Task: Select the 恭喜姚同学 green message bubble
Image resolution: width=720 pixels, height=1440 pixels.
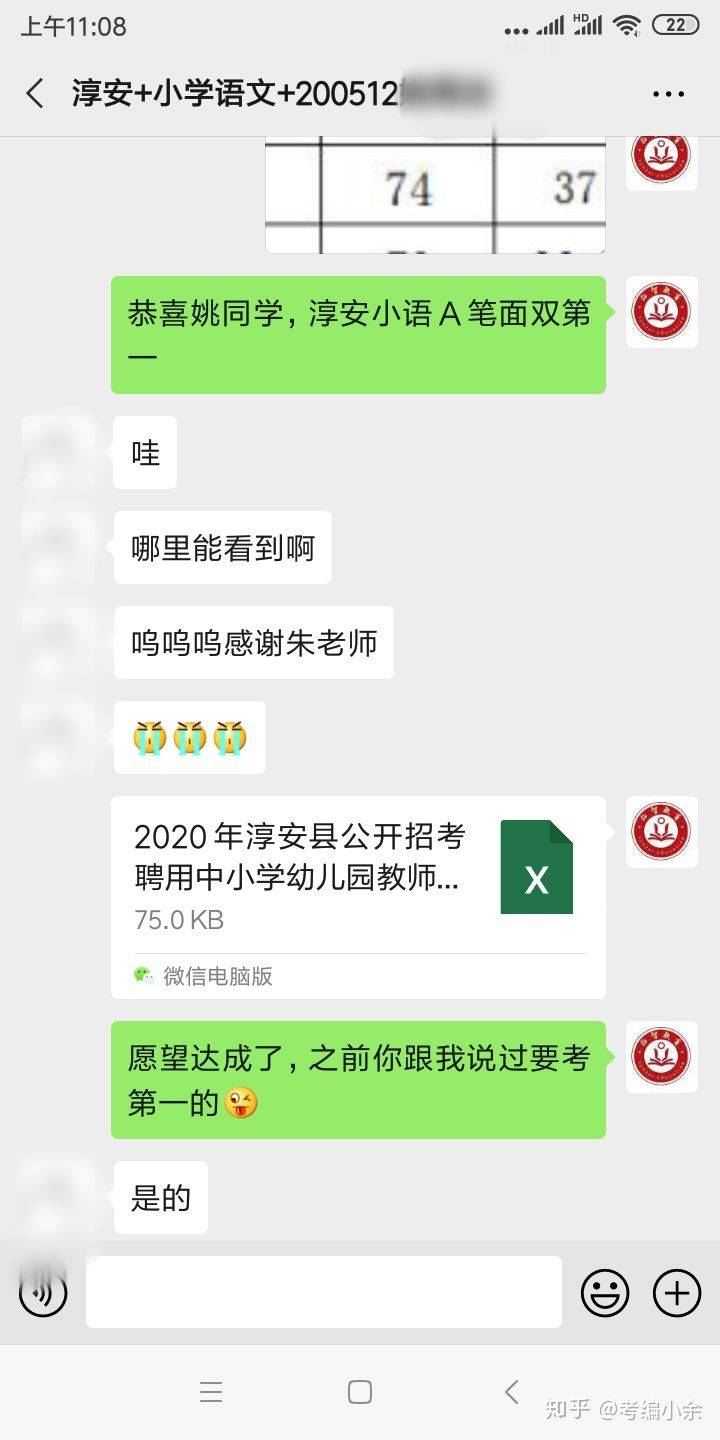Action: click(x=358, y=333)
